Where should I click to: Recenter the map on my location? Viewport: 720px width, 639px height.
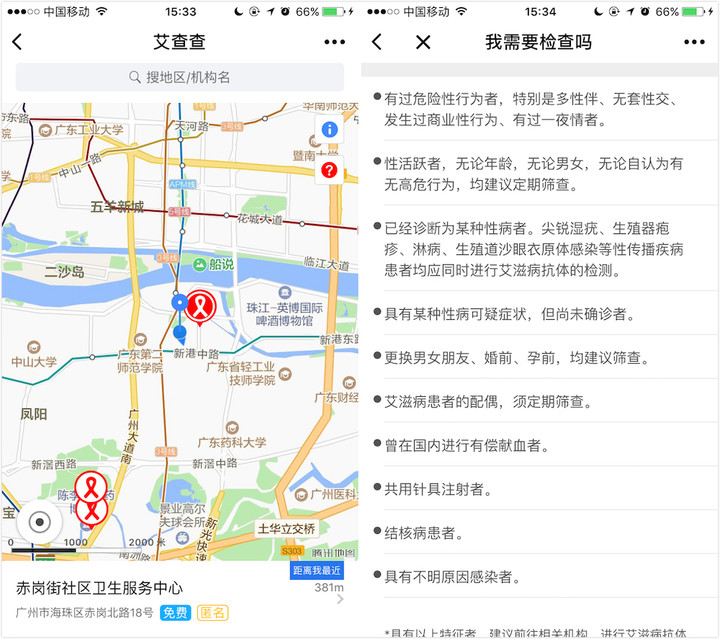39,521
